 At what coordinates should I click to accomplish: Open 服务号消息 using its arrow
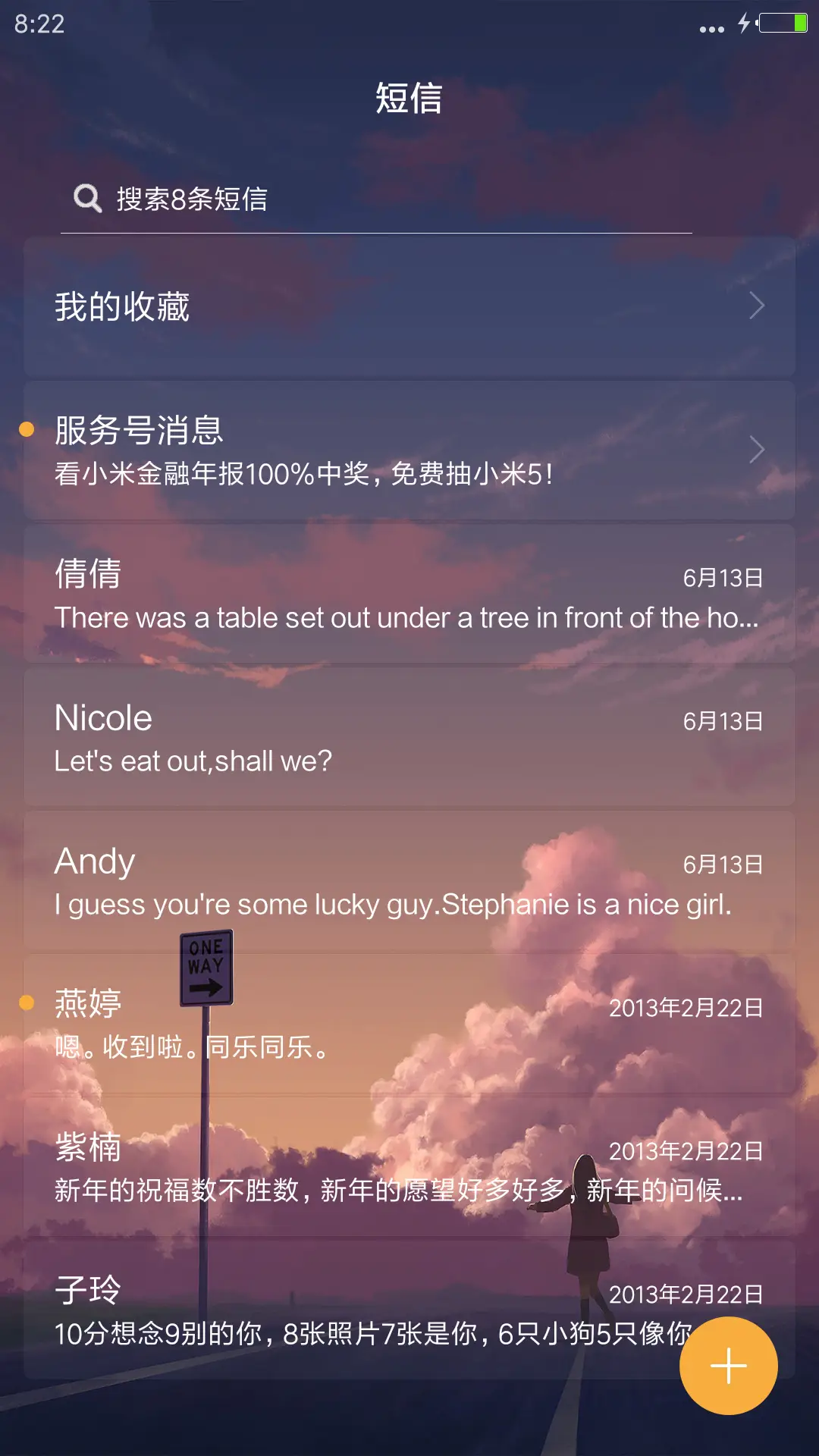(x=758, y=449)
